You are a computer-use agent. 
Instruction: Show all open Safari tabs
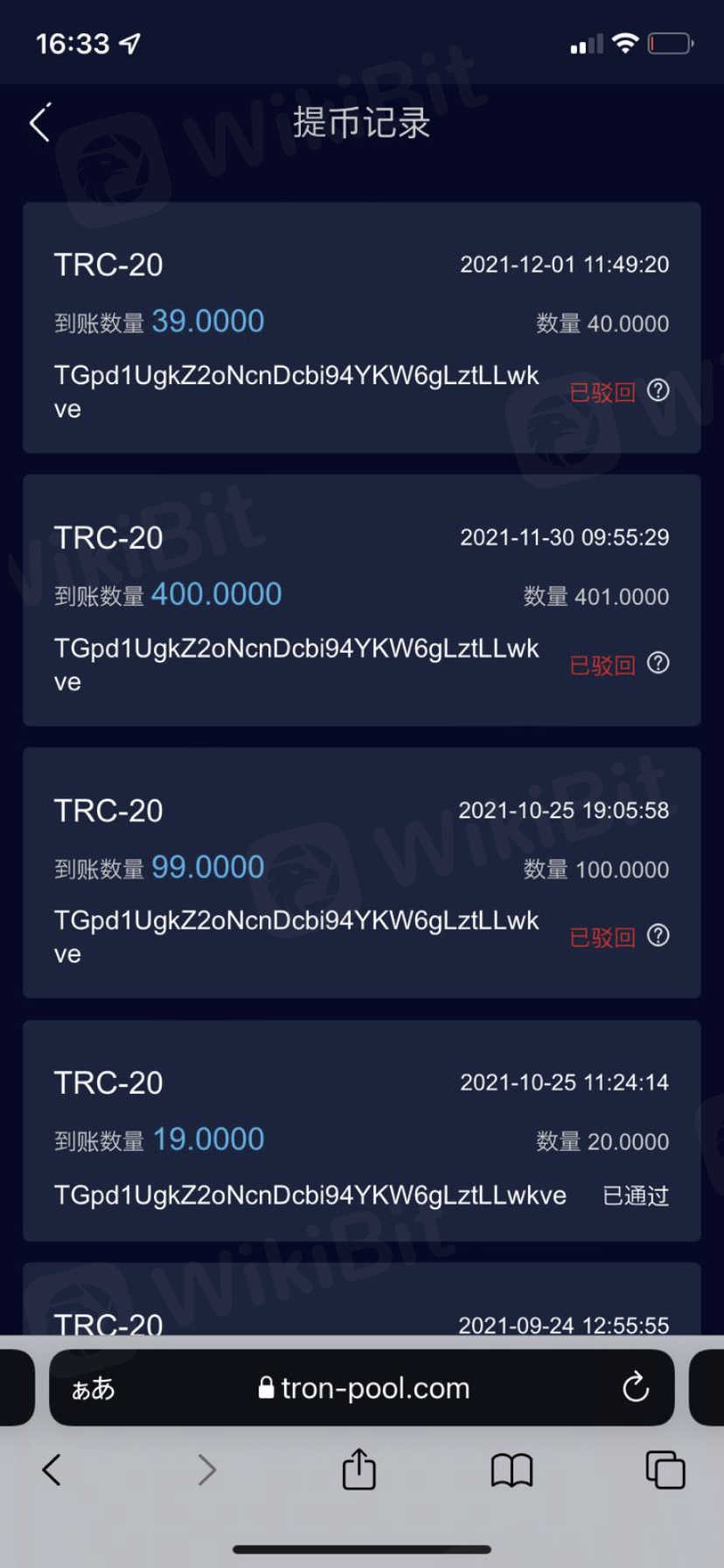point(665,1470)
